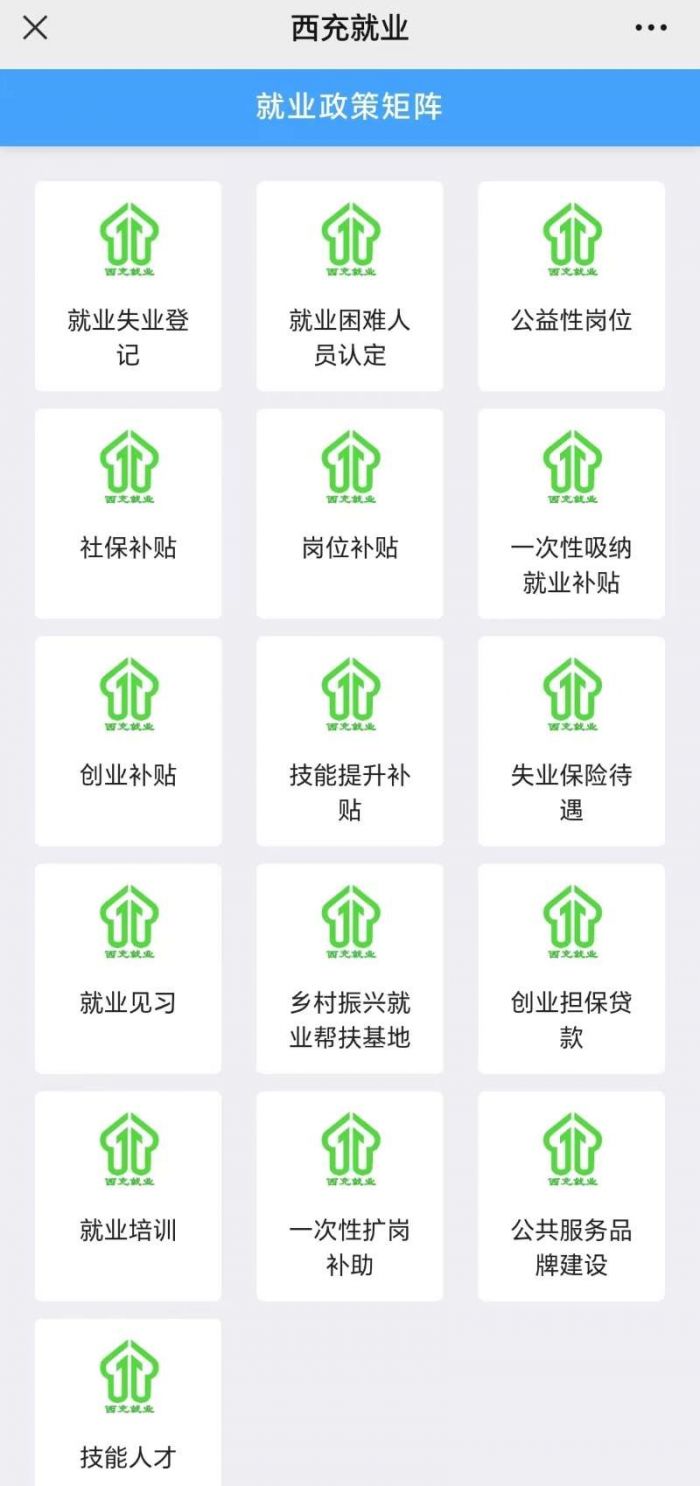View 社保补贴 policy
This screenshot has height=1486, width=700.
pos(128,513)
